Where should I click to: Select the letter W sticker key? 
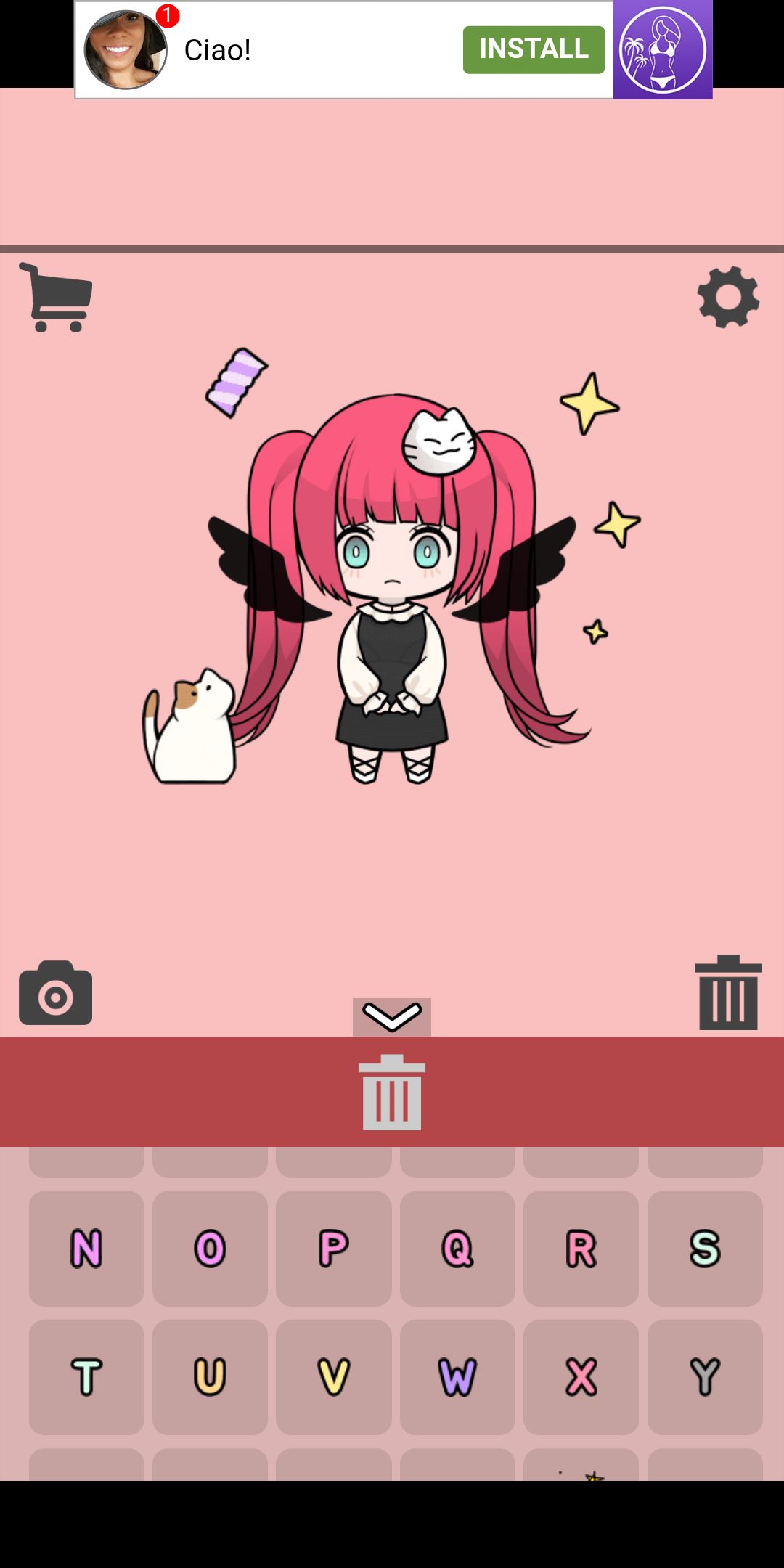(457, 1376)
